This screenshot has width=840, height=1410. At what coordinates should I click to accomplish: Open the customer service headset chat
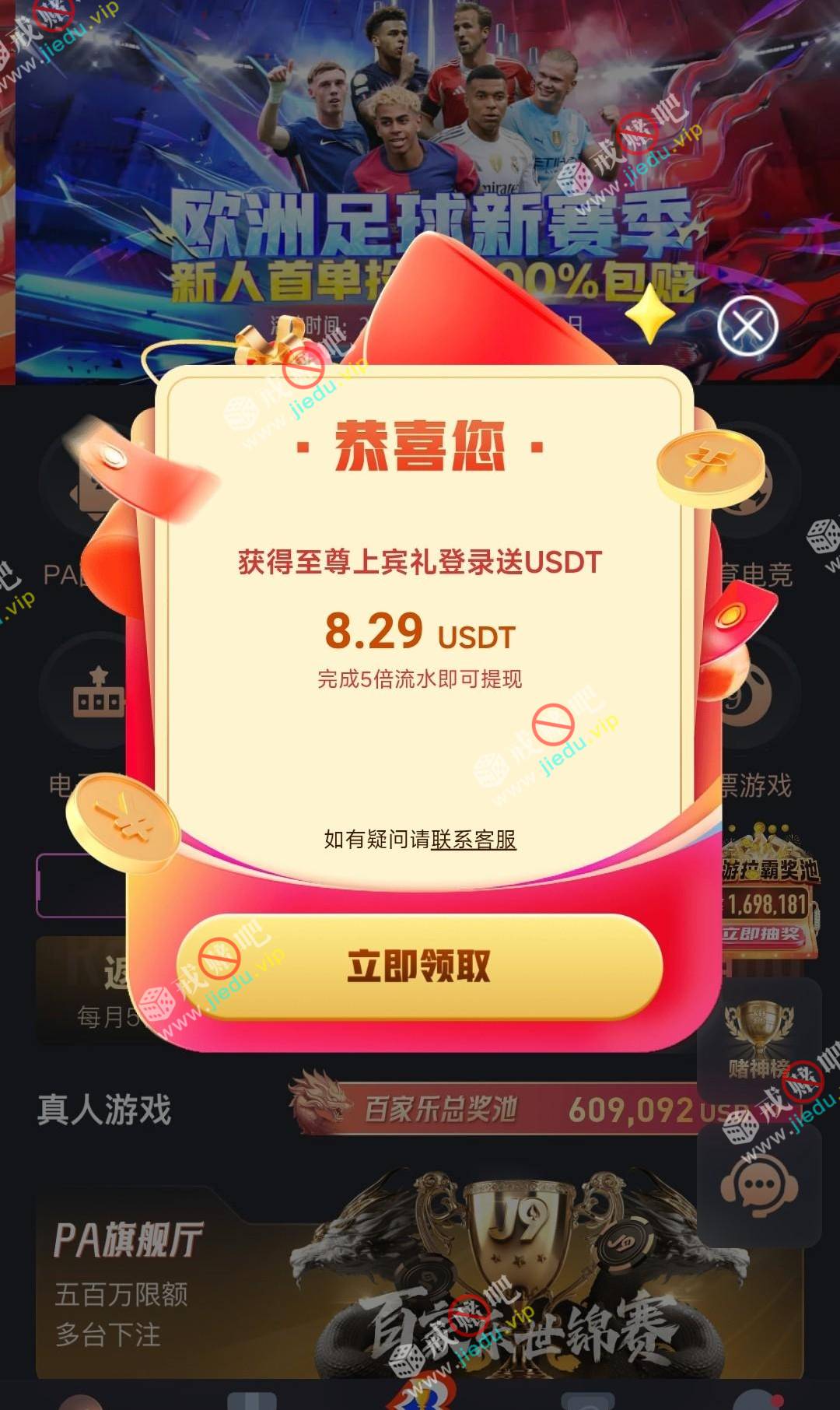coord(758,1185)
